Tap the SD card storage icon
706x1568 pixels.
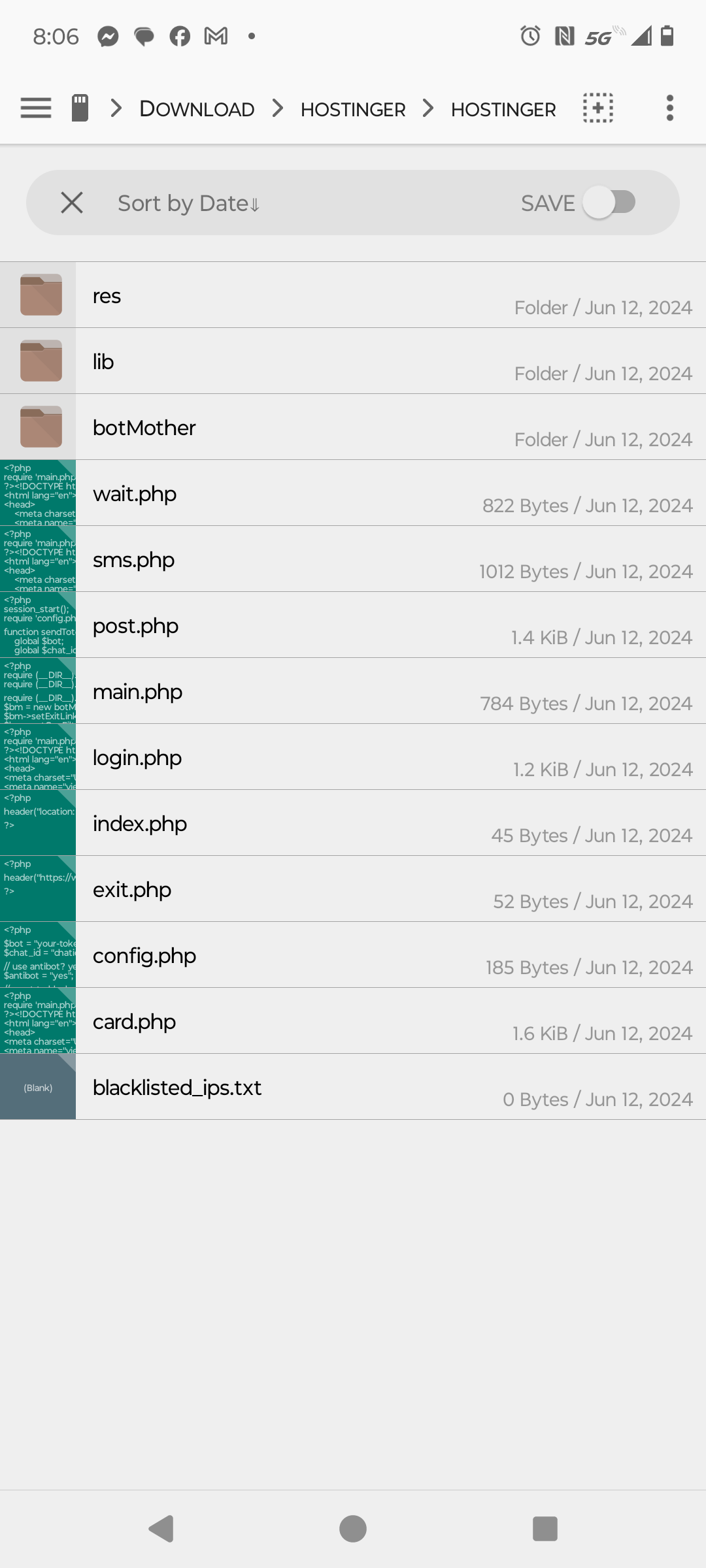coord(80,108)
